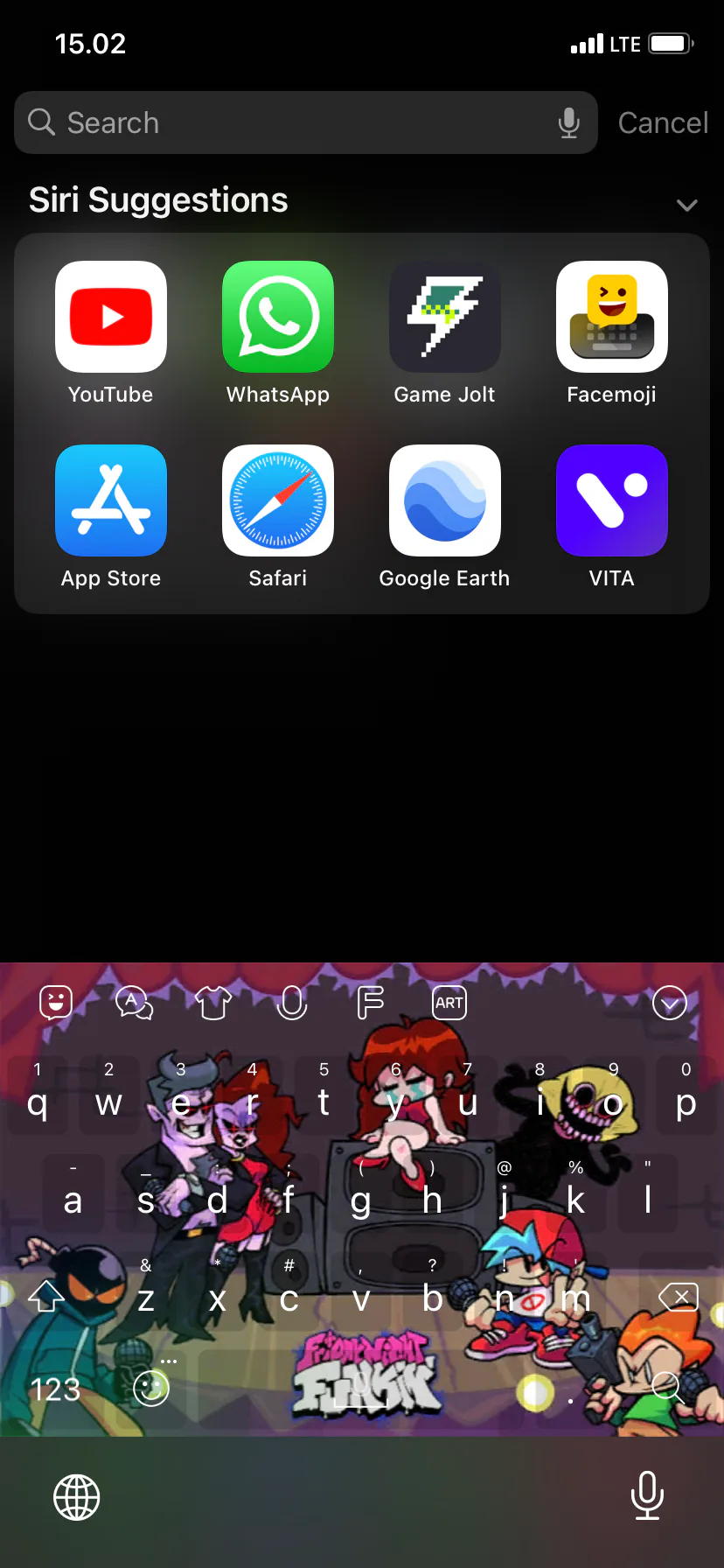Hide the keyboard with the down chevron
The width and height of the screenshot is (724, 1568).
(x=670, y=1003)
